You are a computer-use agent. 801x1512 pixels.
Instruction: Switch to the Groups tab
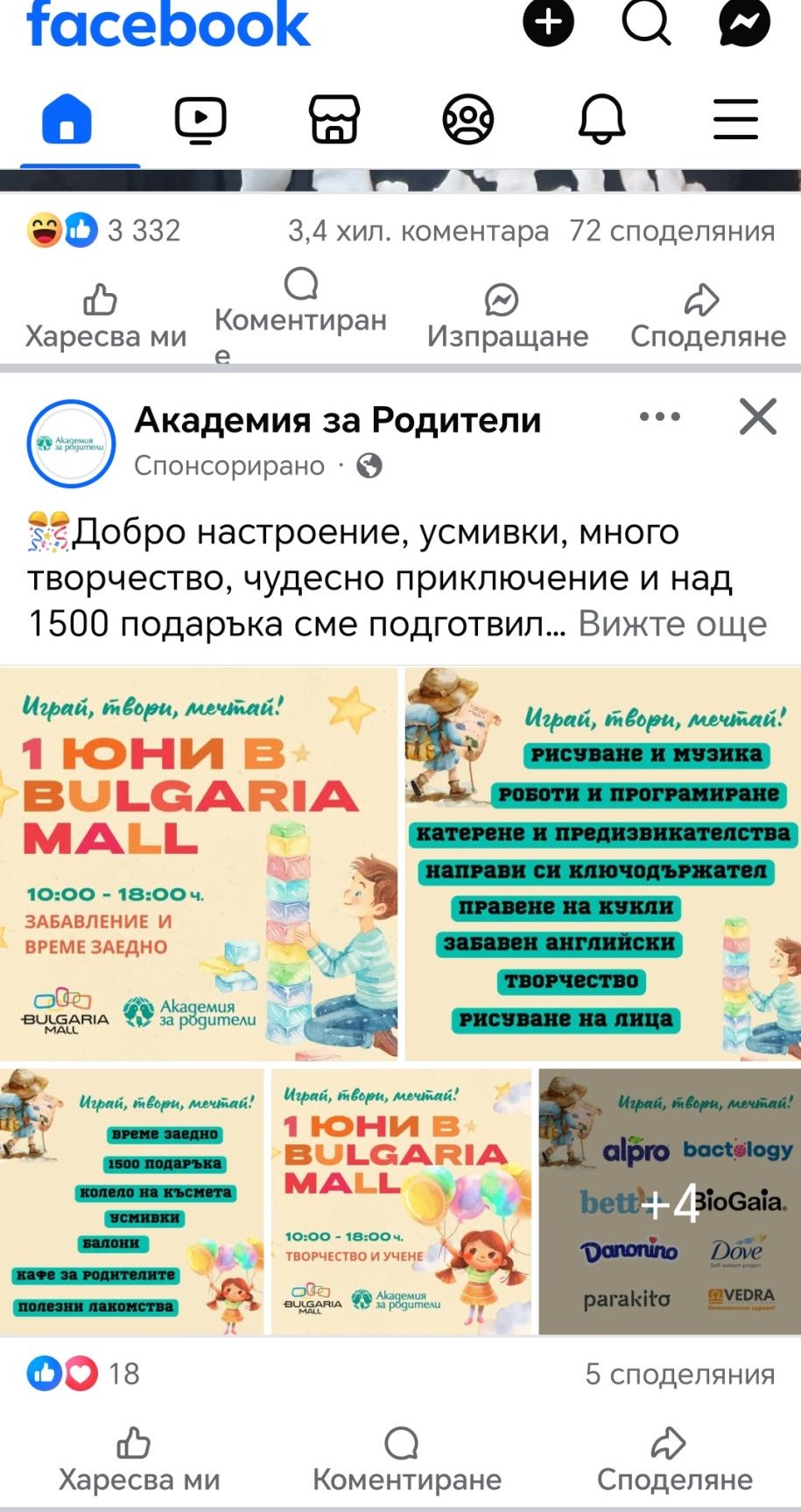(468, 120)
